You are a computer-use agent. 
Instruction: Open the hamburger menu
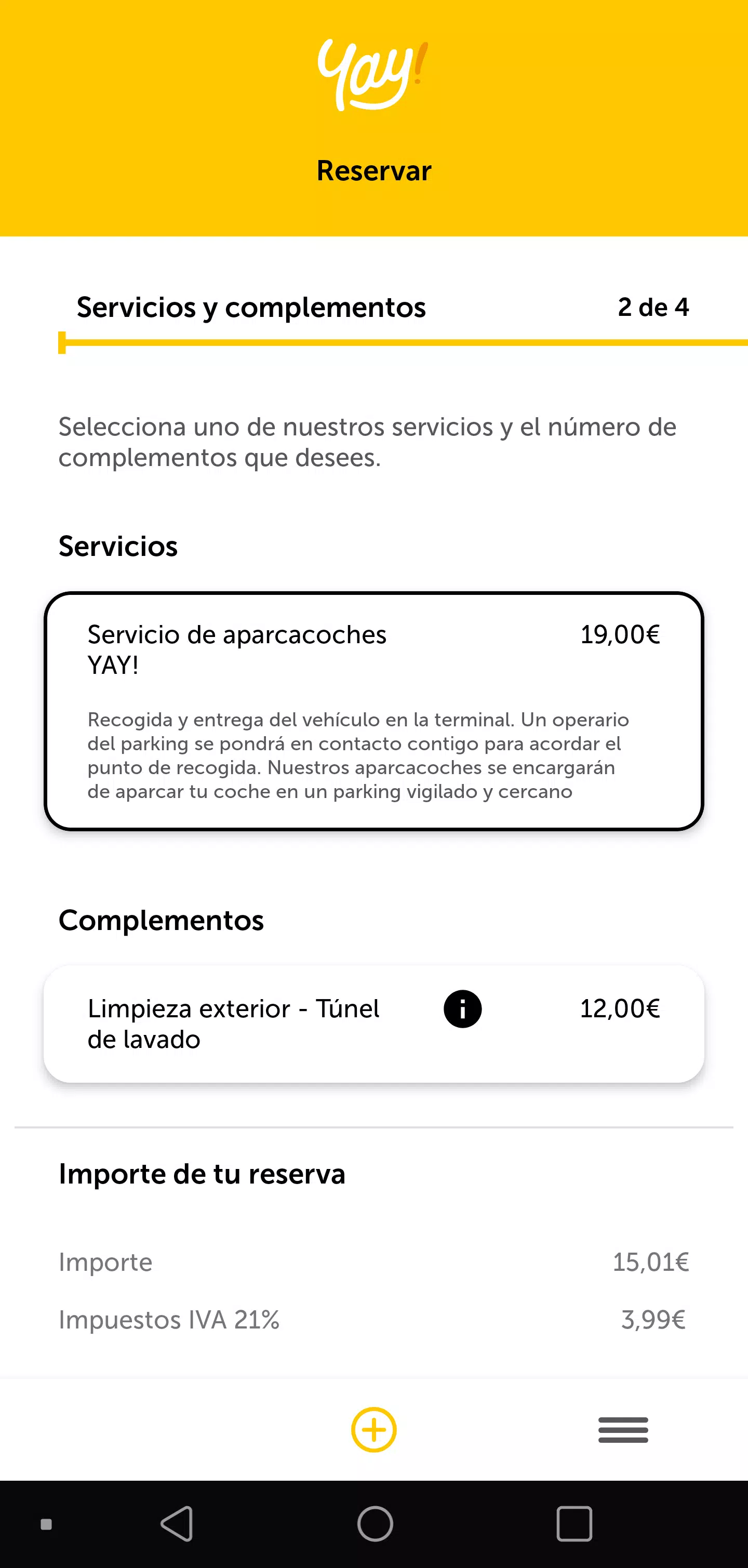click(623, 1430)
